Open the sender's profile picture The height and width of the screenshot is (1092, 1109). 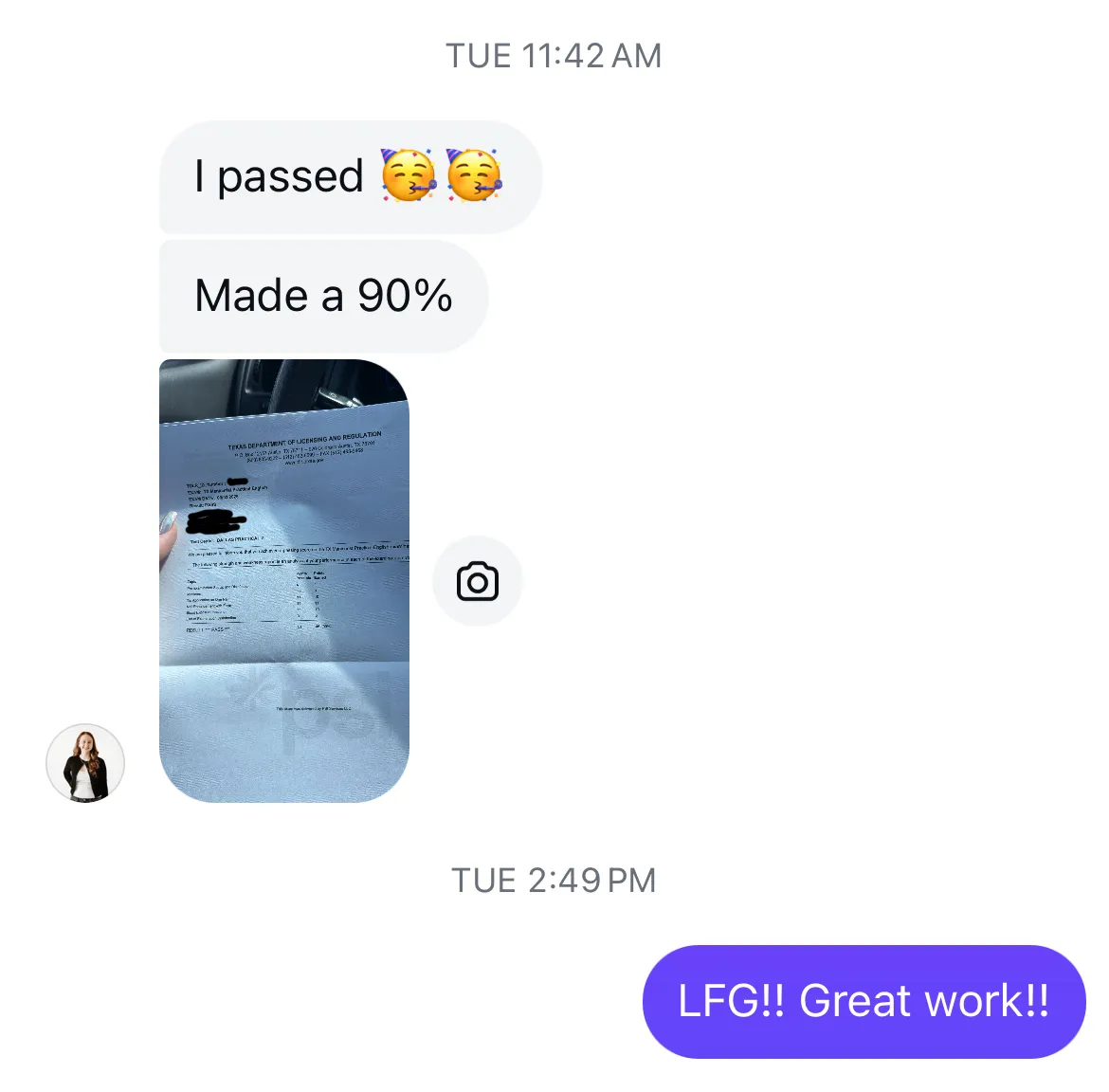(85, 763)
